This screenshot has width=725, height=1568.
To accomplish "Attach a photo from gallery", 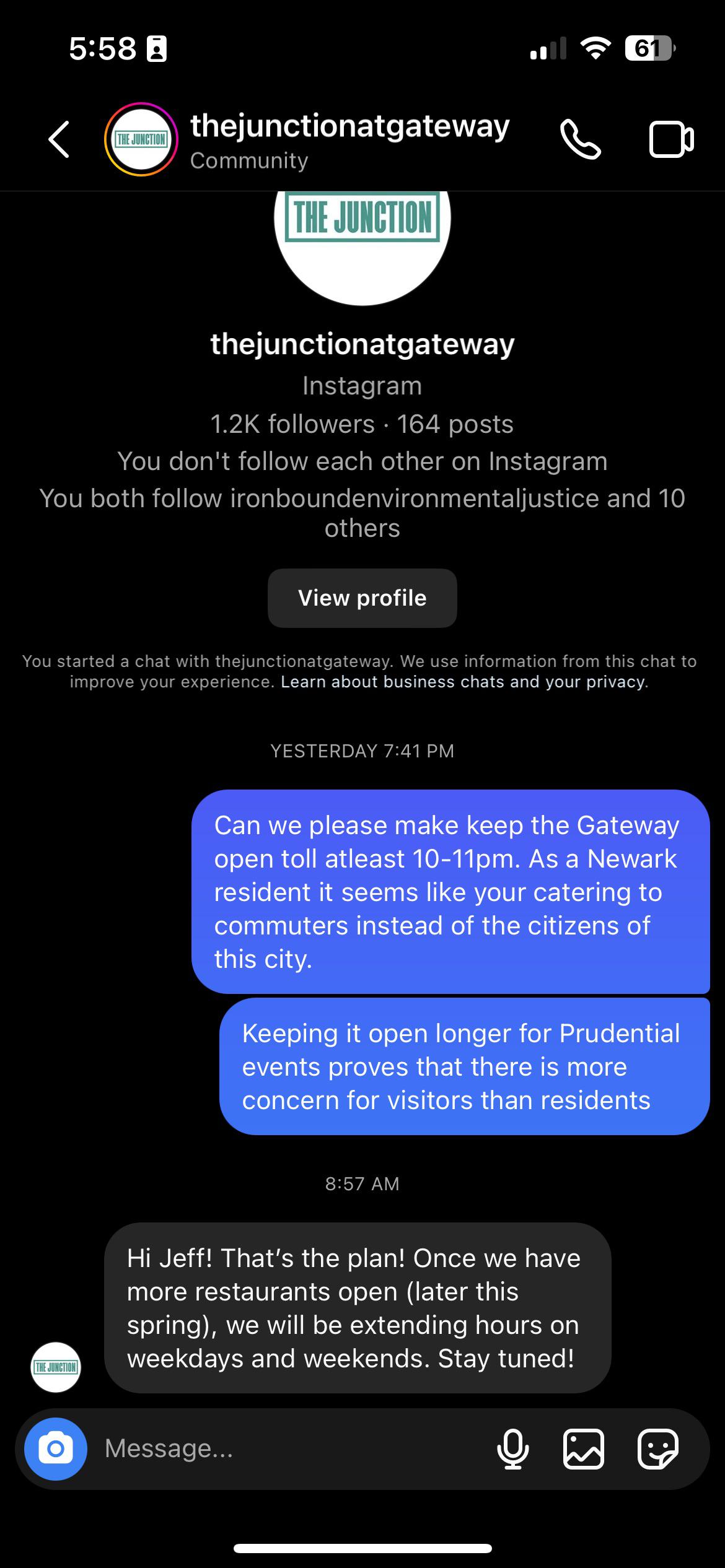I will [x=583, y=1449].
